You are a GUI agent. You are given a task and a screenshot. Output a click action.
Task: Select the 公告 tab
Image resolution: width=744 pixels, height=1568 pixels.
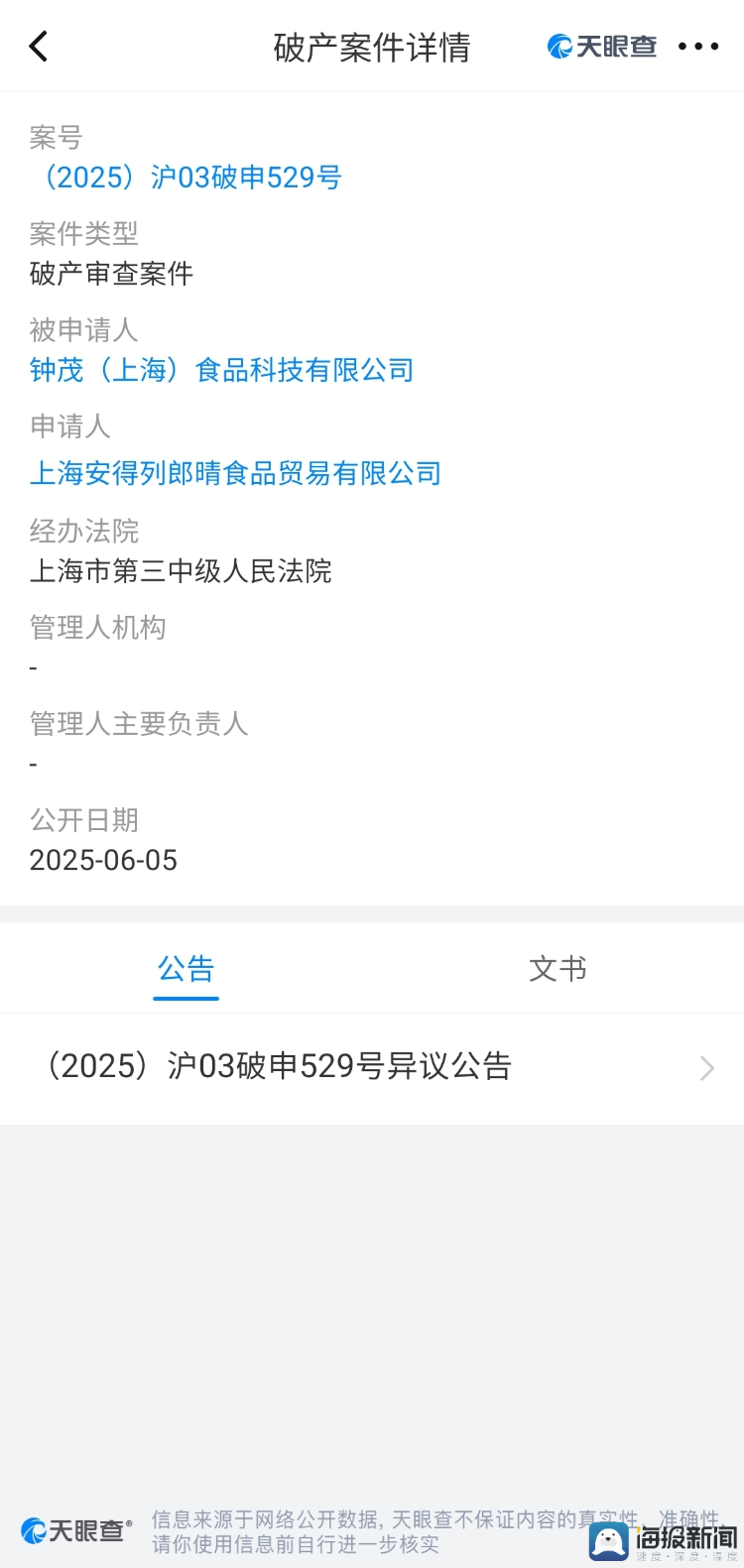pyautogui.click(x=186, y=969)
